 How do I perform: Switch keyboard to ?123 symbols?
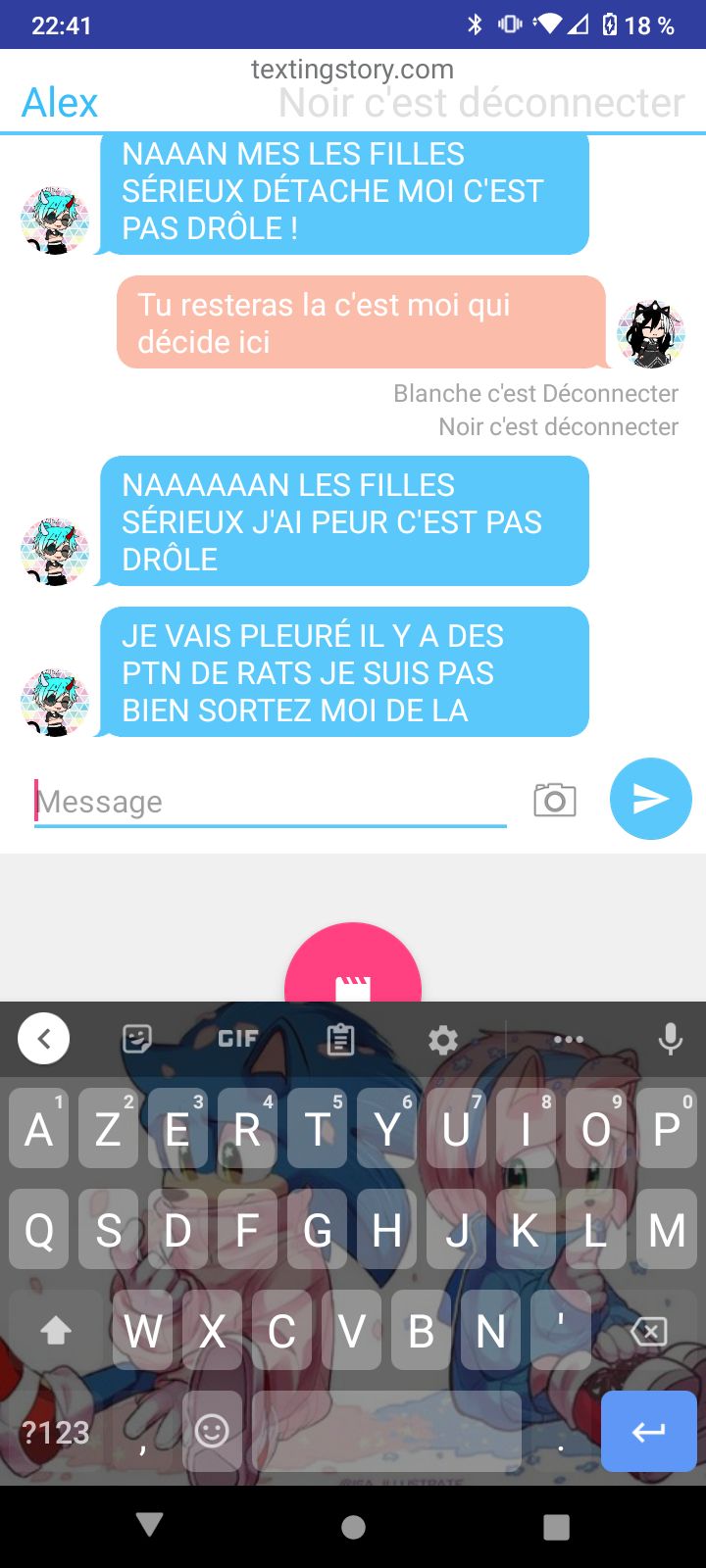pyautogui.click(x=55, y=1432)
